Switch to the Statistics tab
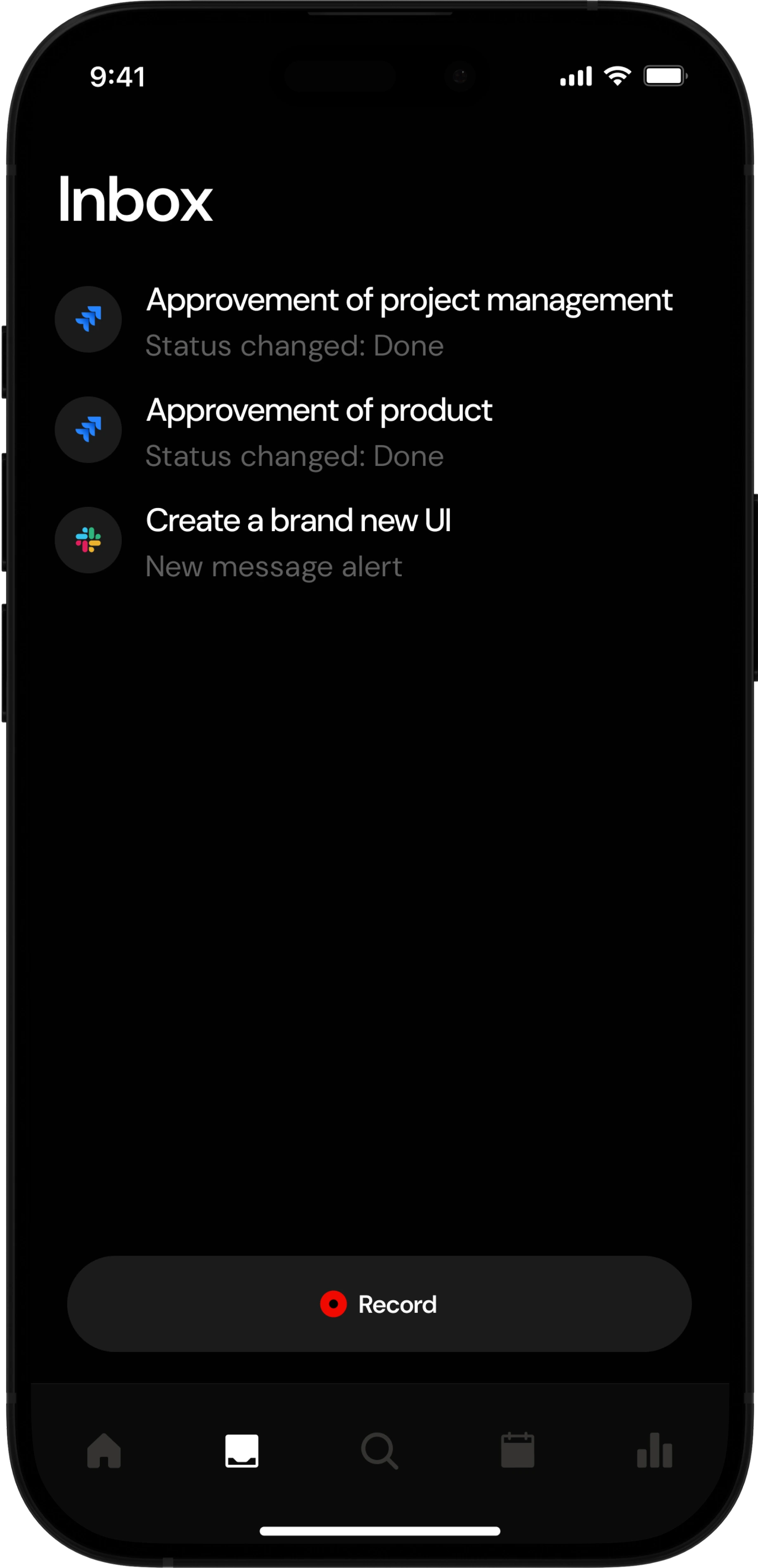The width and height of the screenshot is (758, 1568). pyautogui.click(x=655, y=1451)
